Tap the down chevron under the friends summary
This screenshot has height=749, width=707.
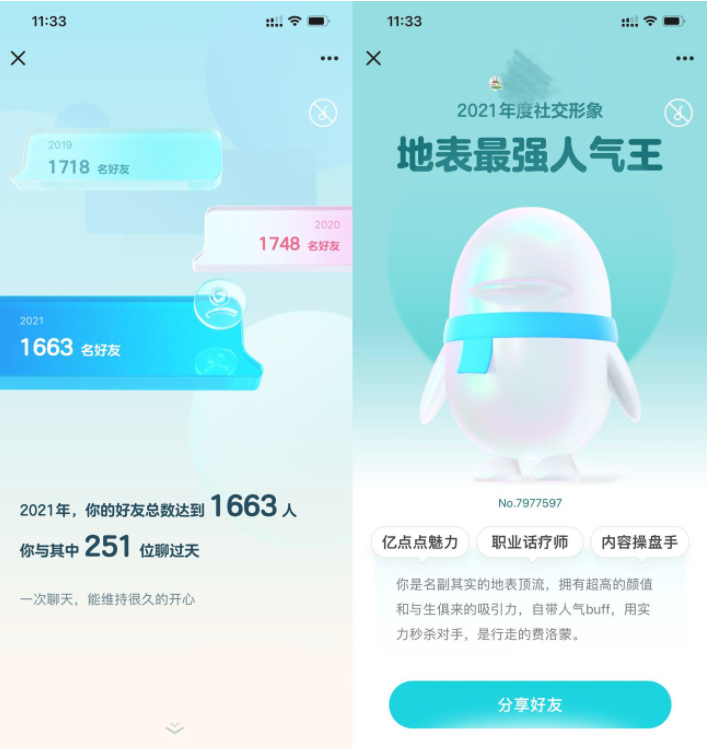(x=175, y=727)
